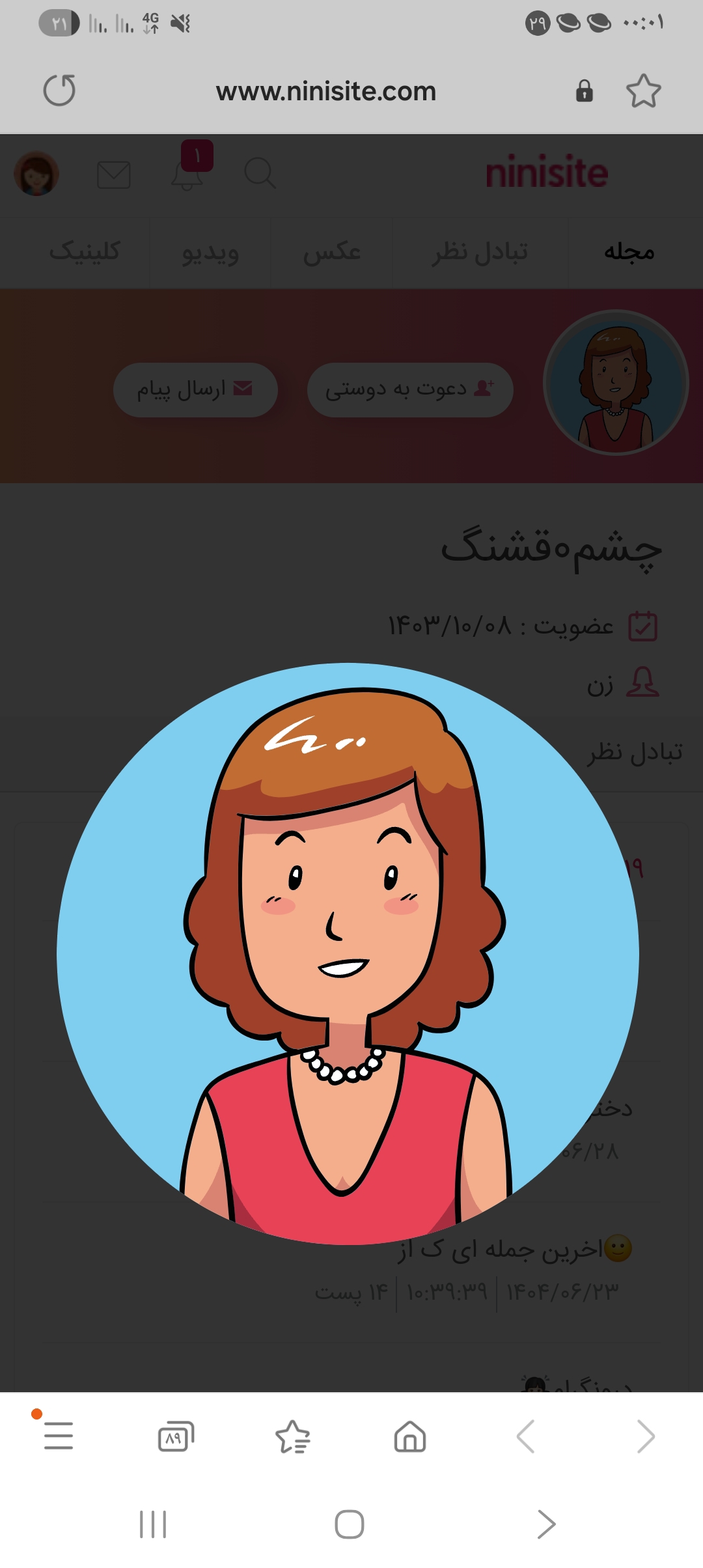The image size is (703, 1568).
Task: Bookmark this page with the star icon
Action: tap(643, 91)
